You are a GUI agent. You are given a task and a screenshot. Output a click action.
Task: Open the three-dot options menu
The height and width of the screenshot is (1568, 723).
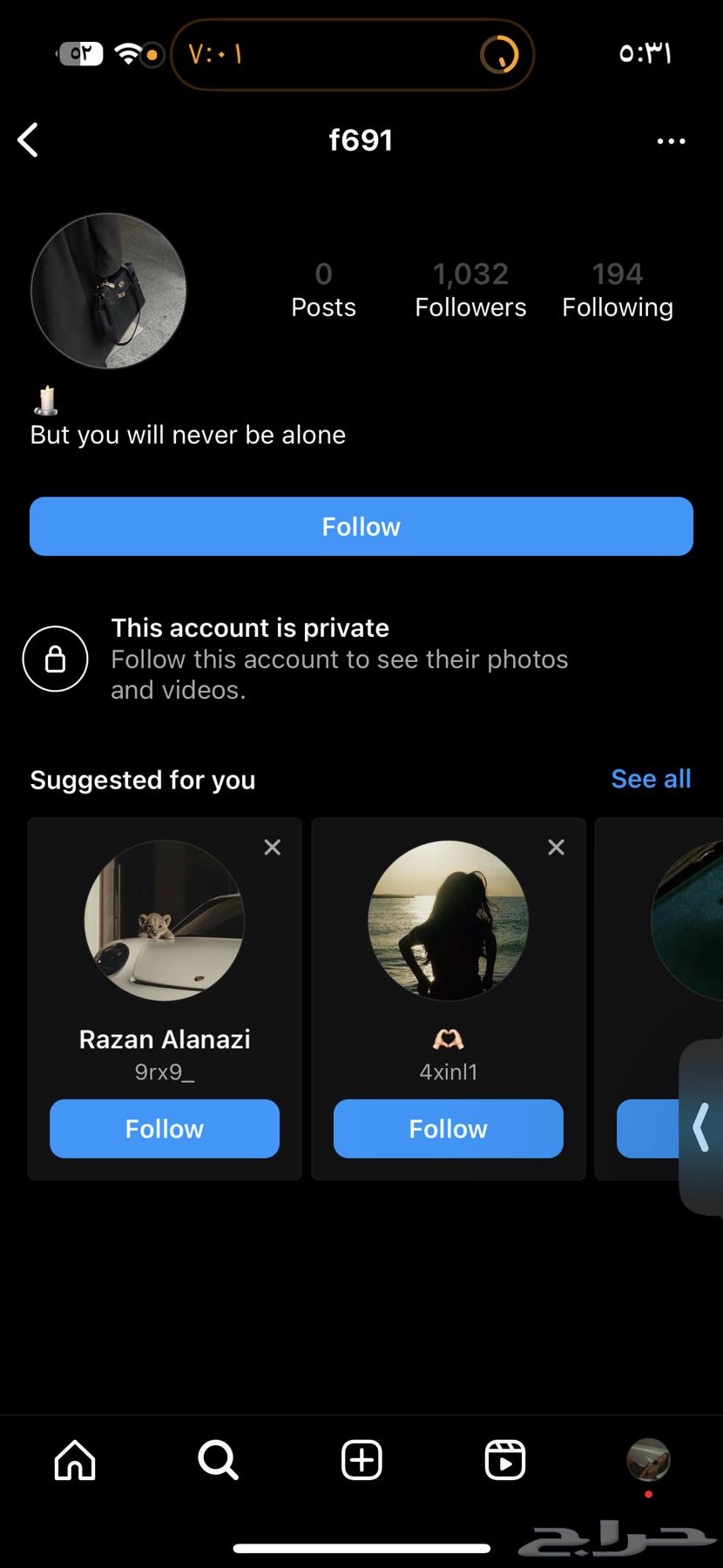pos(671,141)
